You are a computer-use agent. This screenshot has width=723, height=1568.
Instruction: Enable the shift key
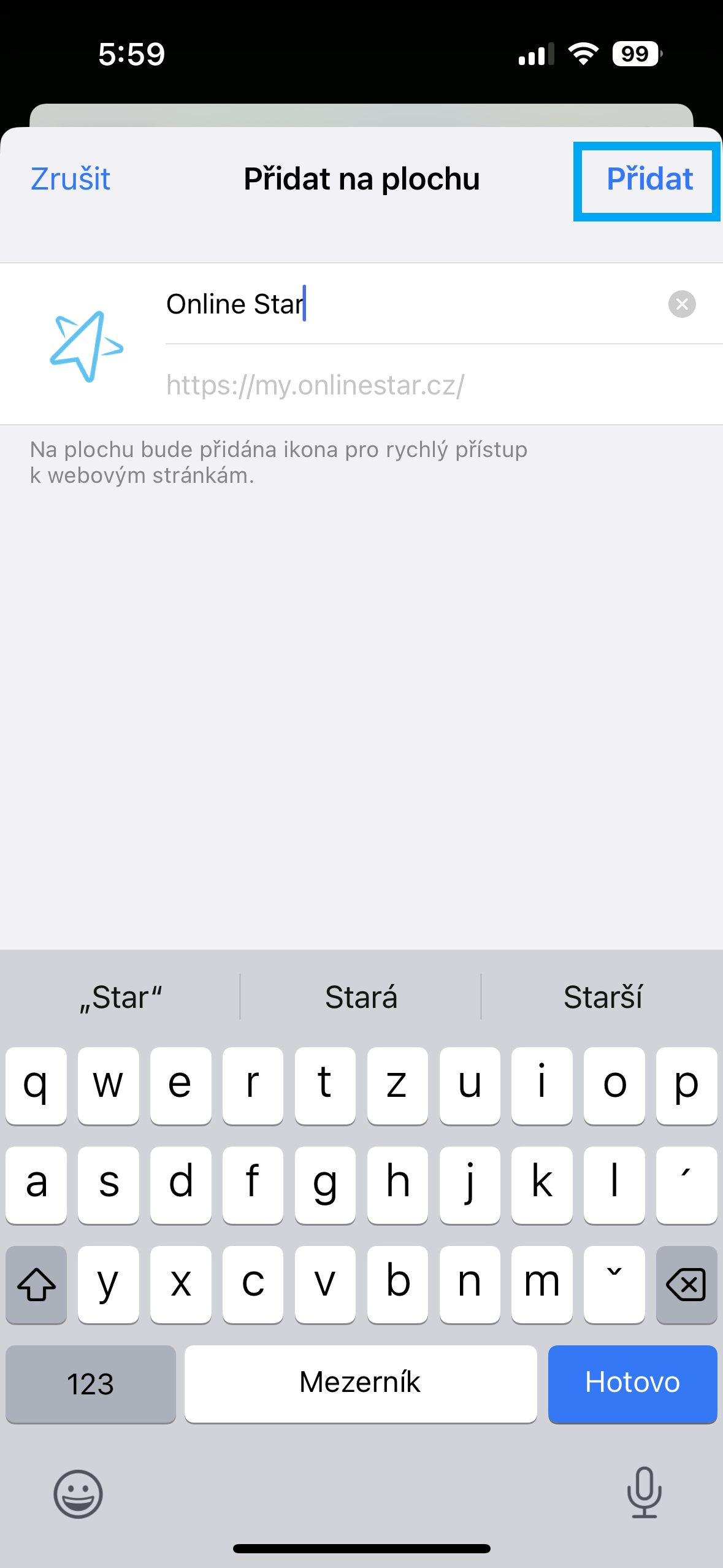click(36, 1284)
